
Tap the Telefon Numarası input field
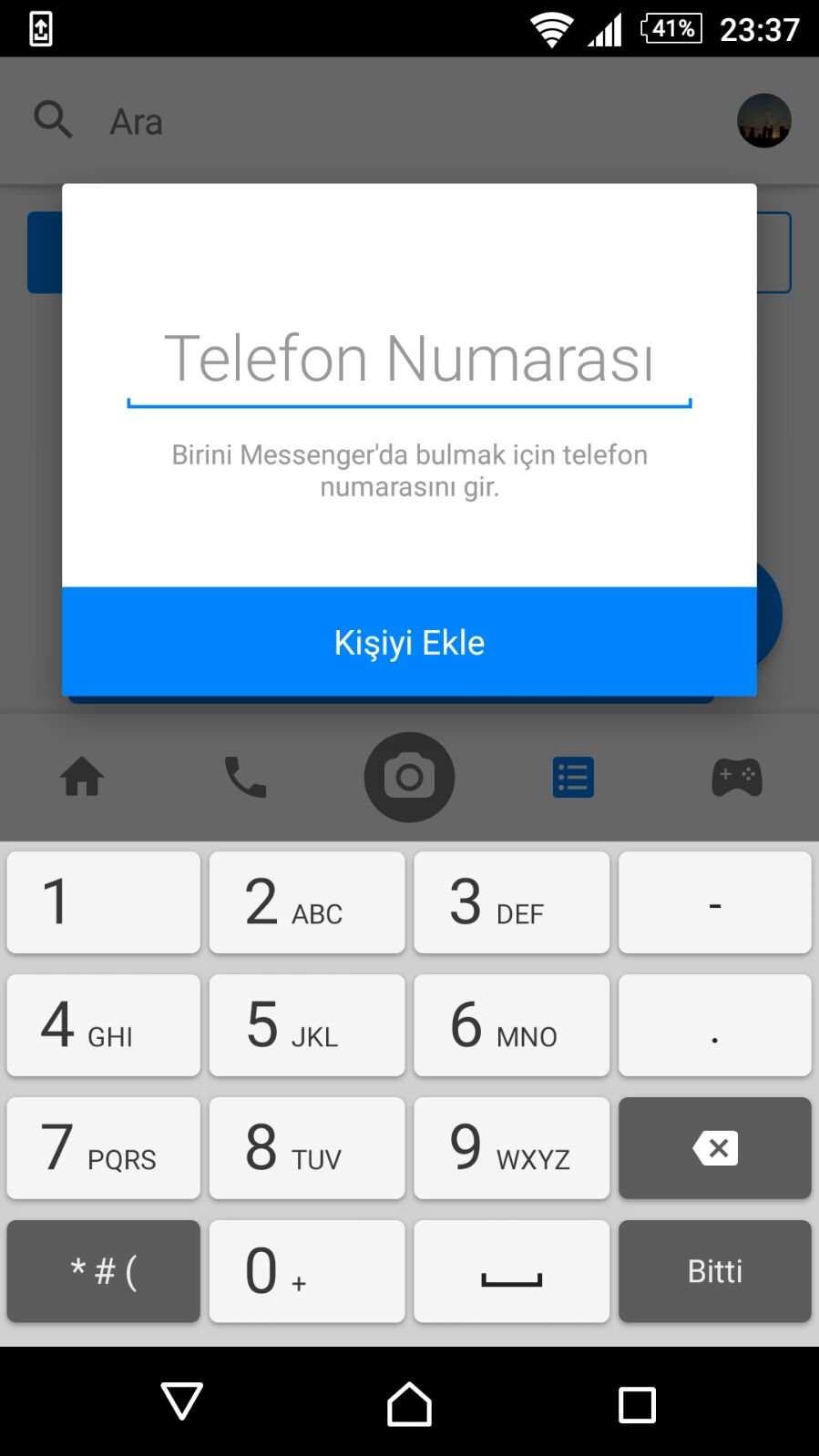tap(409, 360)
